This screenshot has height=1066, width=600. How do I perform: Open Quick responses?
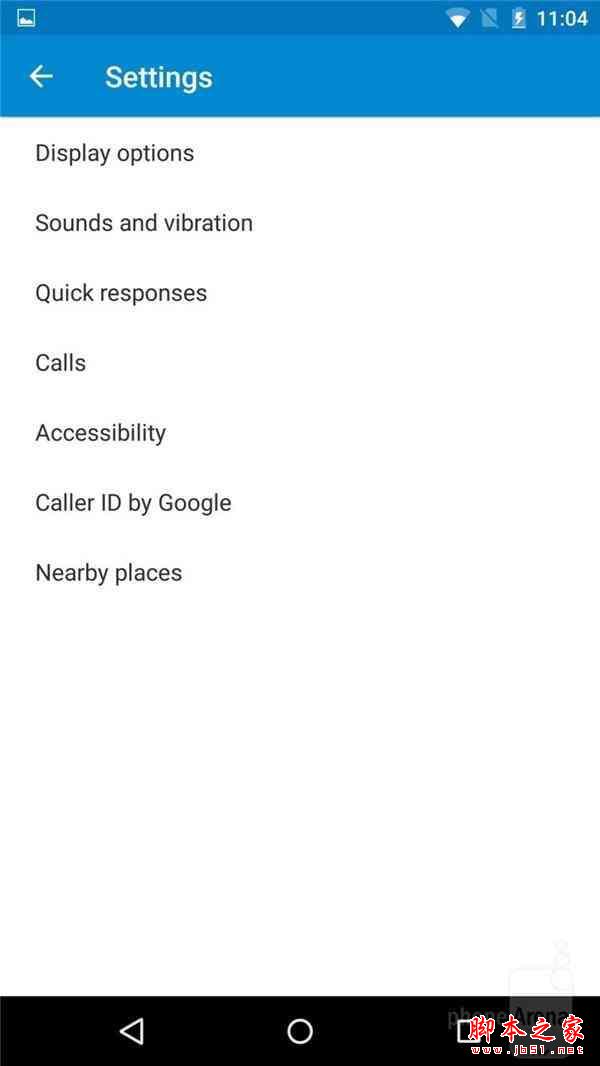[121, 293]
